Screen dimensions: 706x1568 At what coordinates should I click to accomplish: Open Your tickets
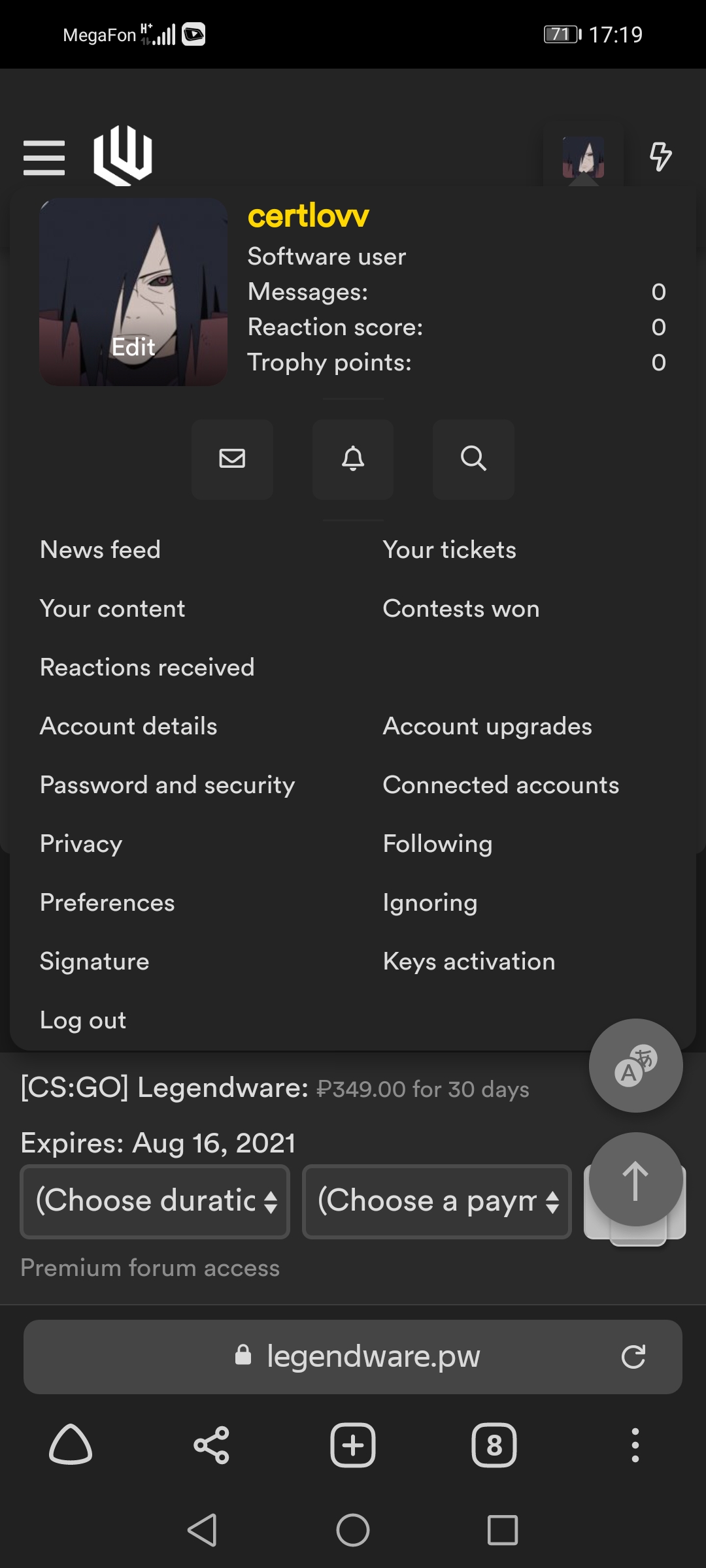pyautogui.click(x=450, y=549)
